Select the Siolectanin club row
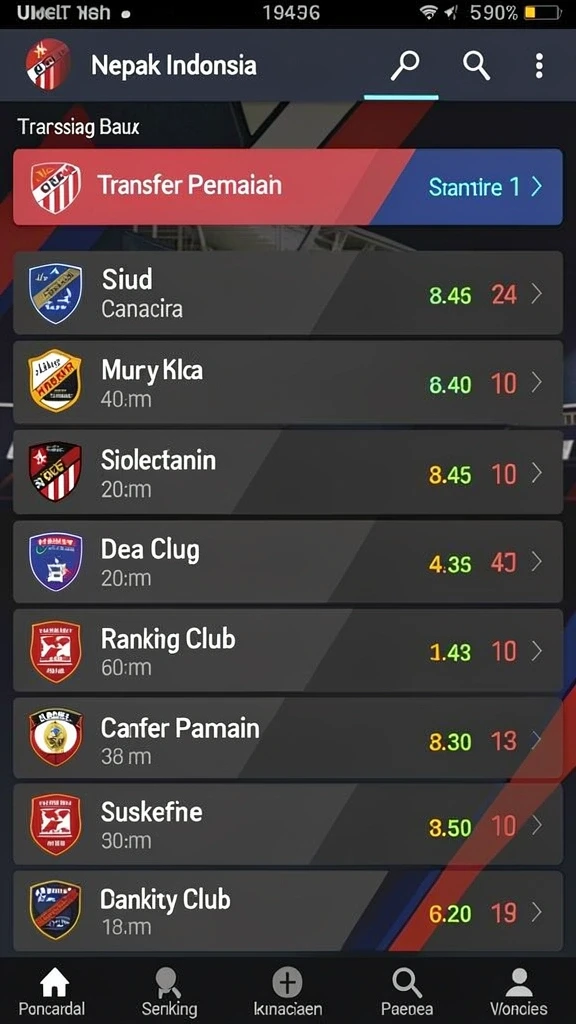Viewport: 576px width, 1024px height. 288,472
